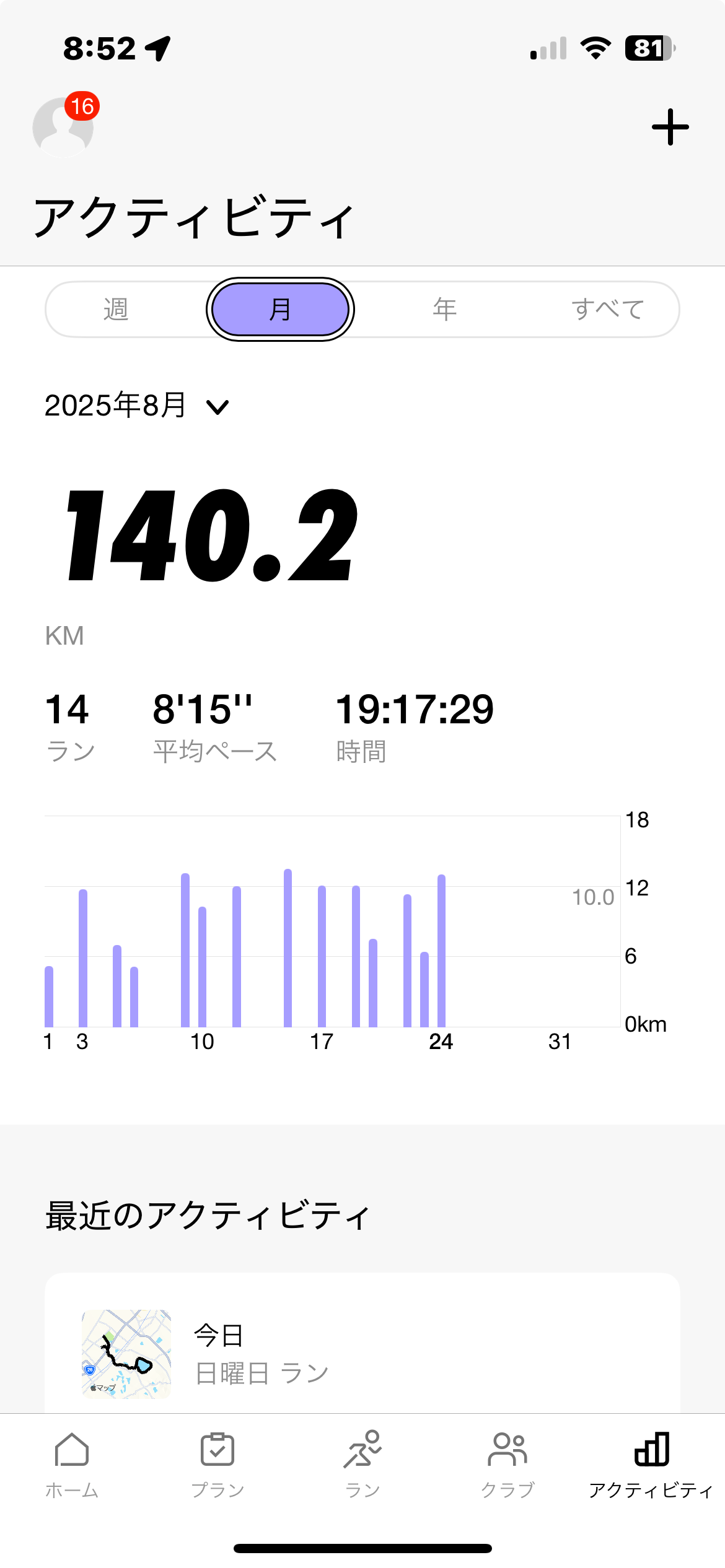Switch to the 年 segment
The width and height of the screenshot is (725, 1568).
(x=444, y=309)
